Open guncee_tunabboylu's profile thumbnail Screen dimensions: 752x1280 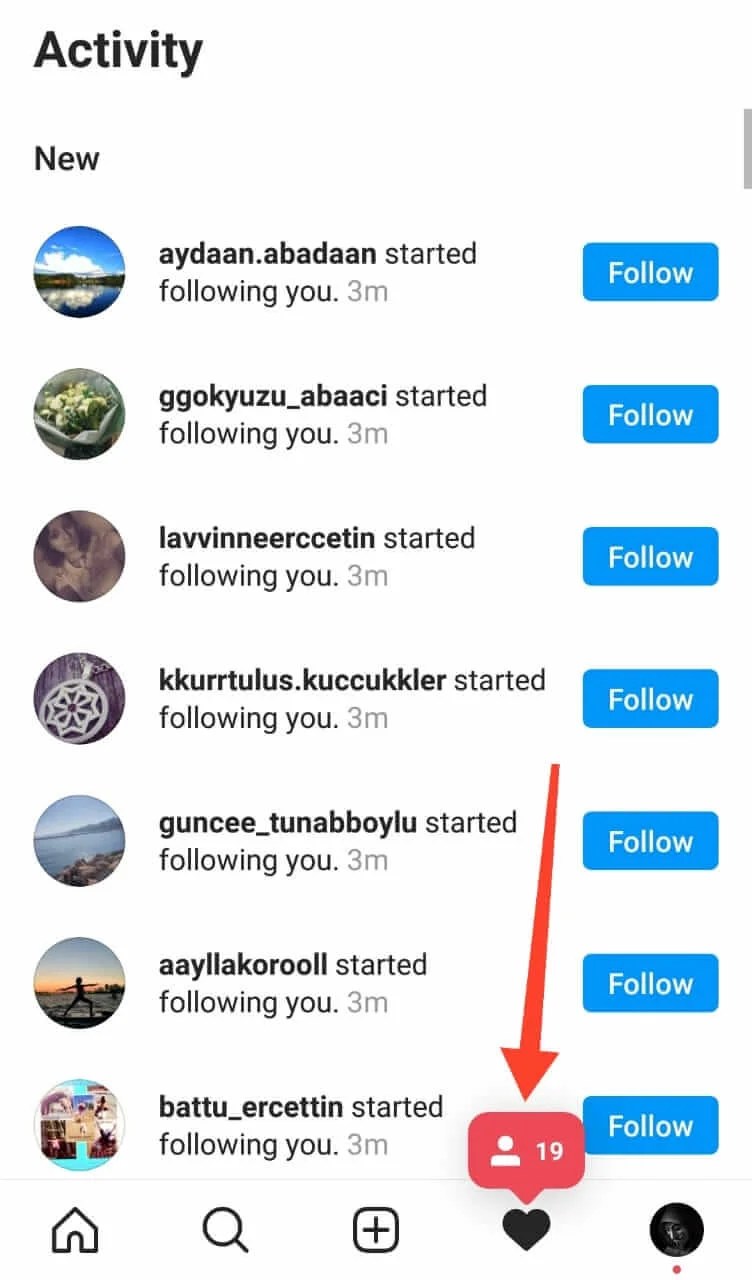(x=79, y=841)
